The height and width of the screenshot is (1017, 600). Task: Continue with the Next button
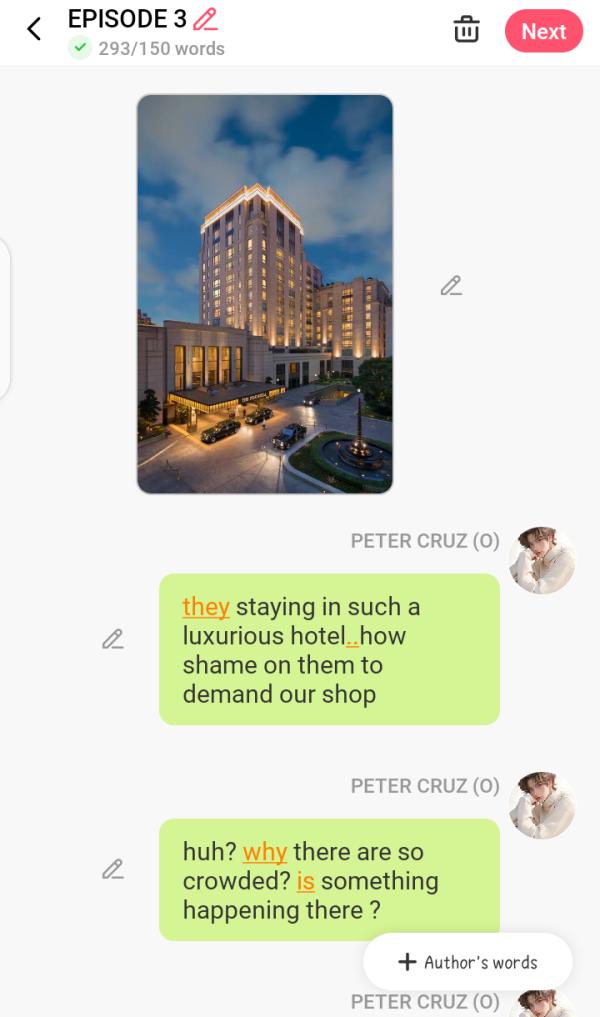543,31
